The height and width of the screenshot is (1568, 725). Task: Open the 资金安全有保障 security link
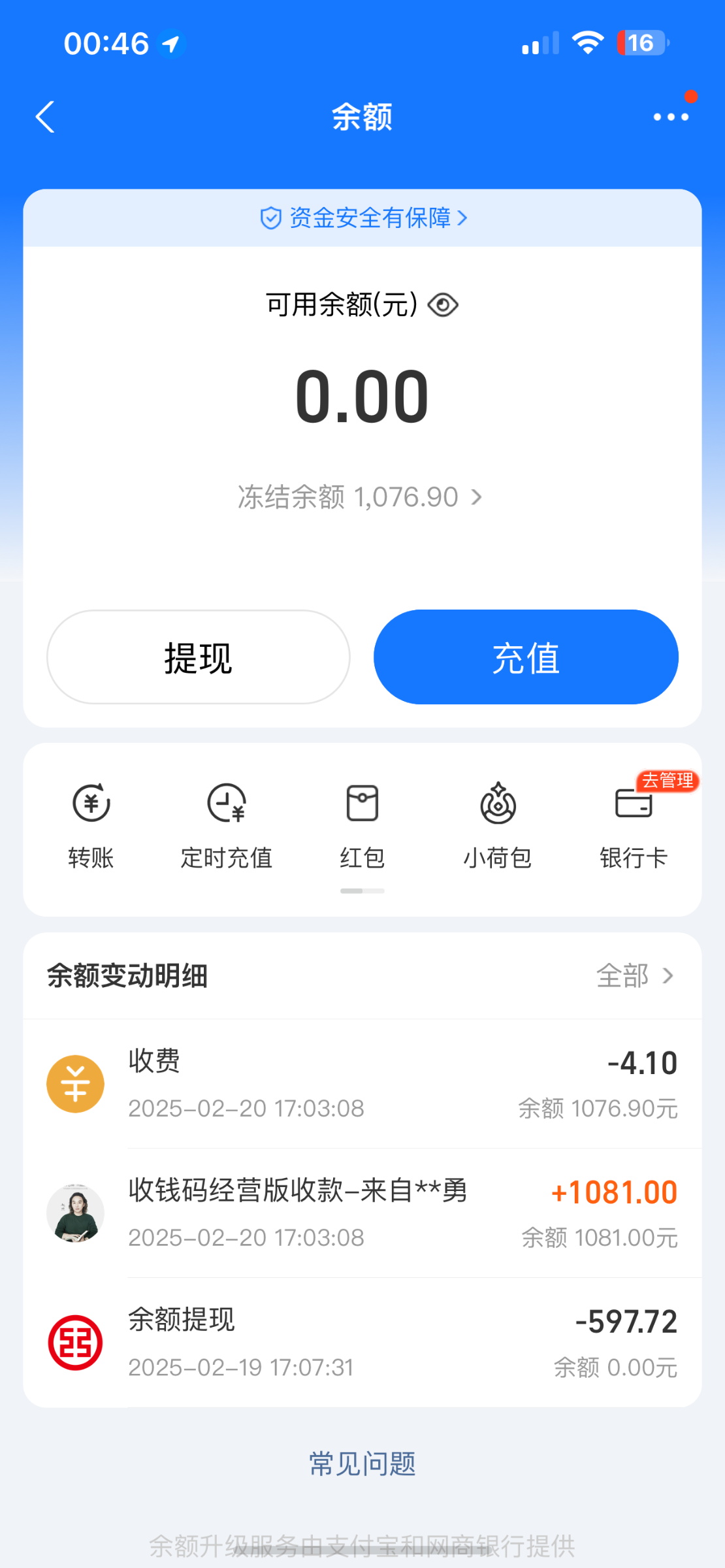pos(363,218)
